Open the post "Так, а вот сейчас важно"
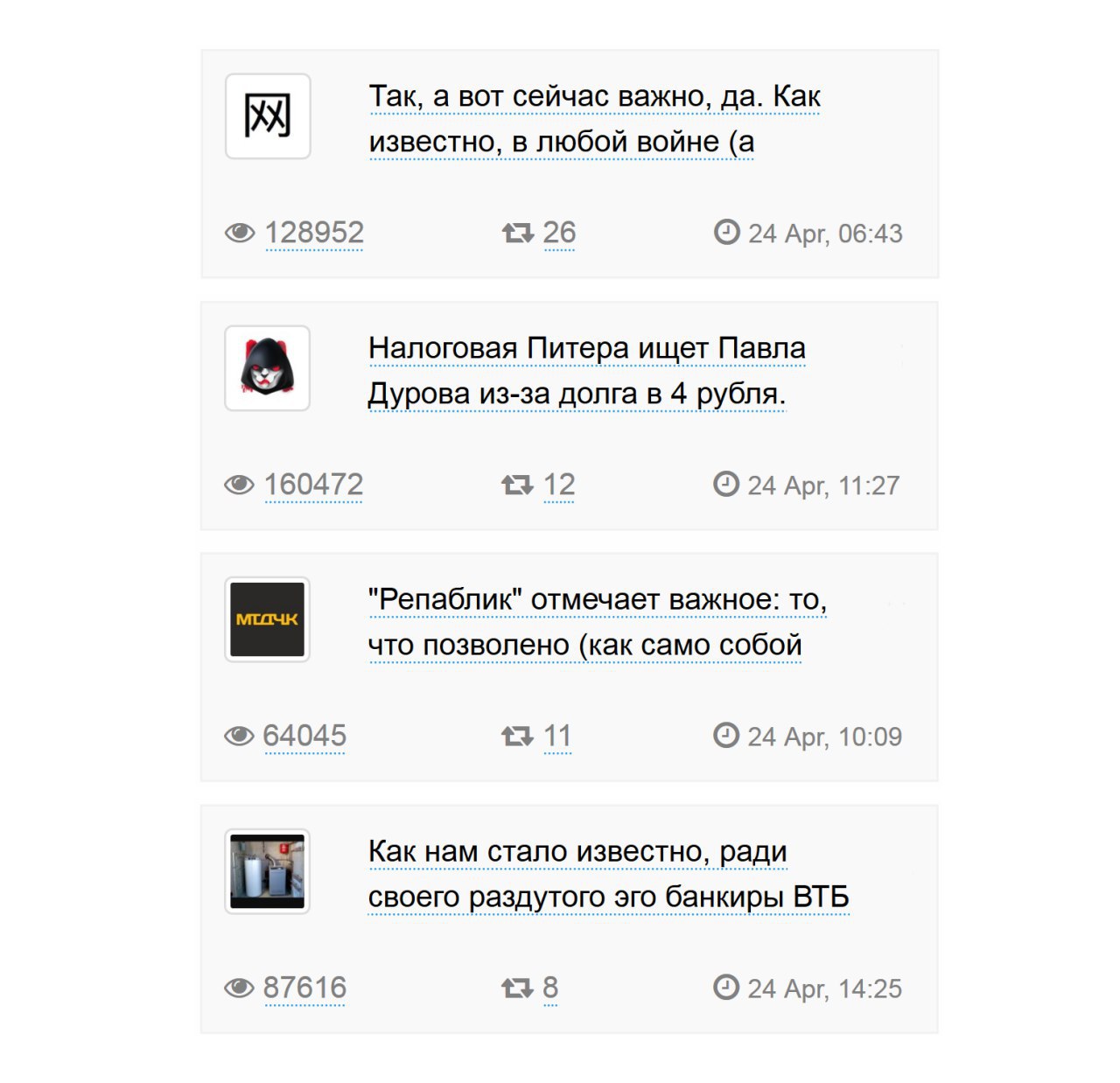The height and width of the screenshot is (1083, 1120). pos(594,119)
